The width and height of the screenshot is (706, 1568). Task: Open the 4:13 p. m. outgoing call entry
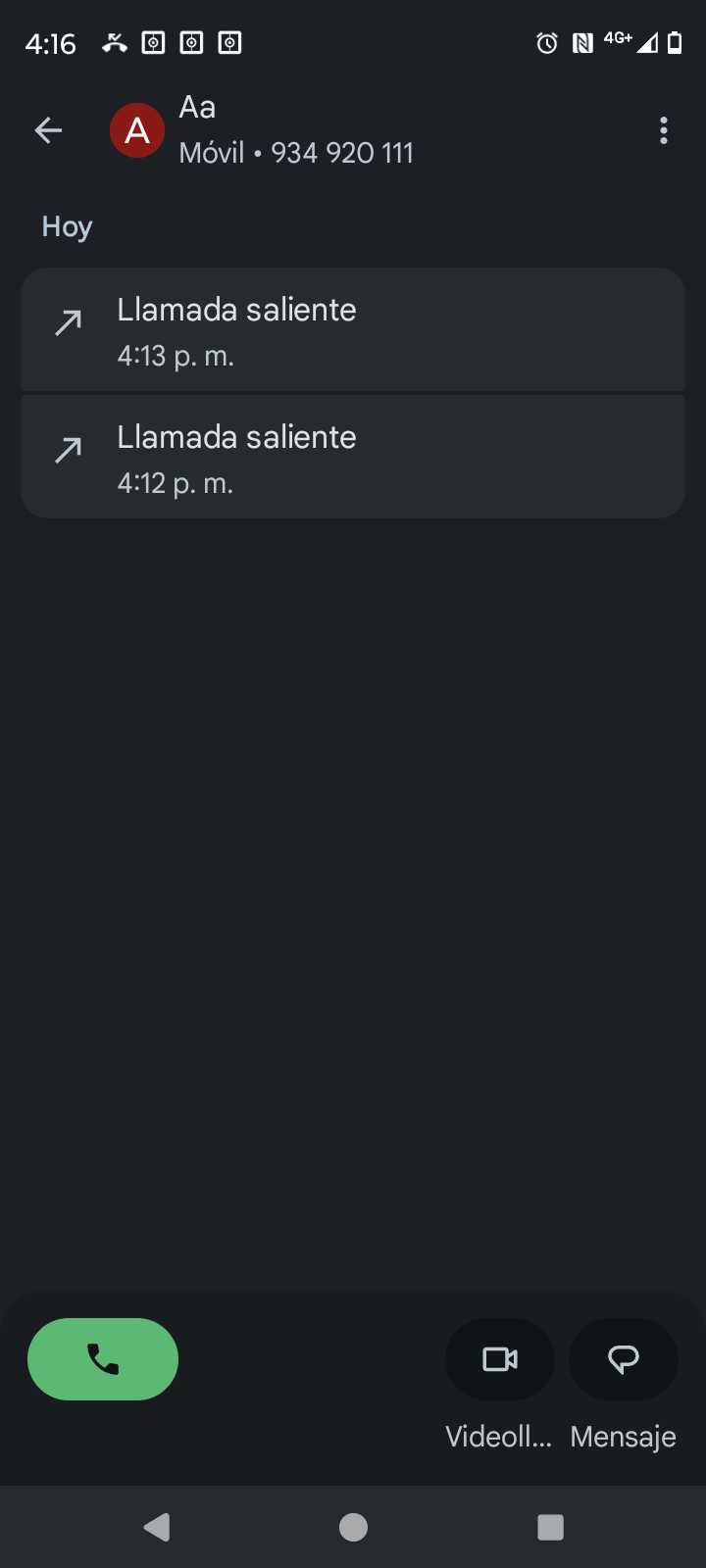353,330
